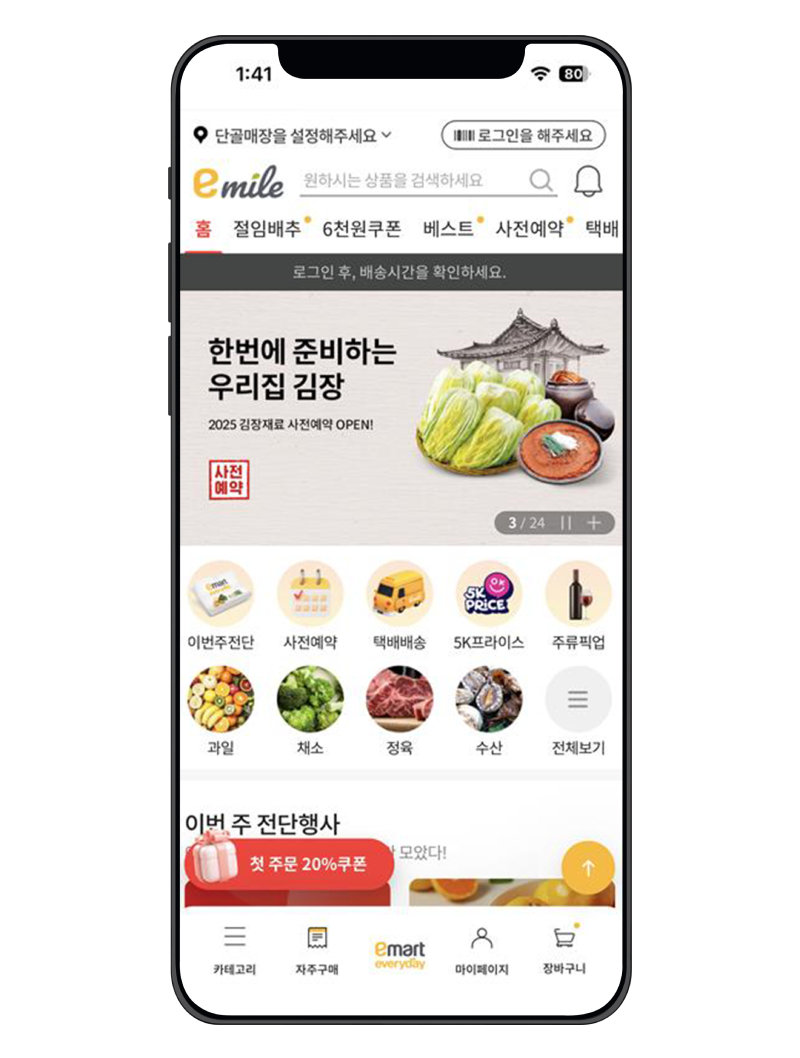The width and height of the screenshot is (800, 1058).
Task: Tap the product search field
Action: pos(414,181)
